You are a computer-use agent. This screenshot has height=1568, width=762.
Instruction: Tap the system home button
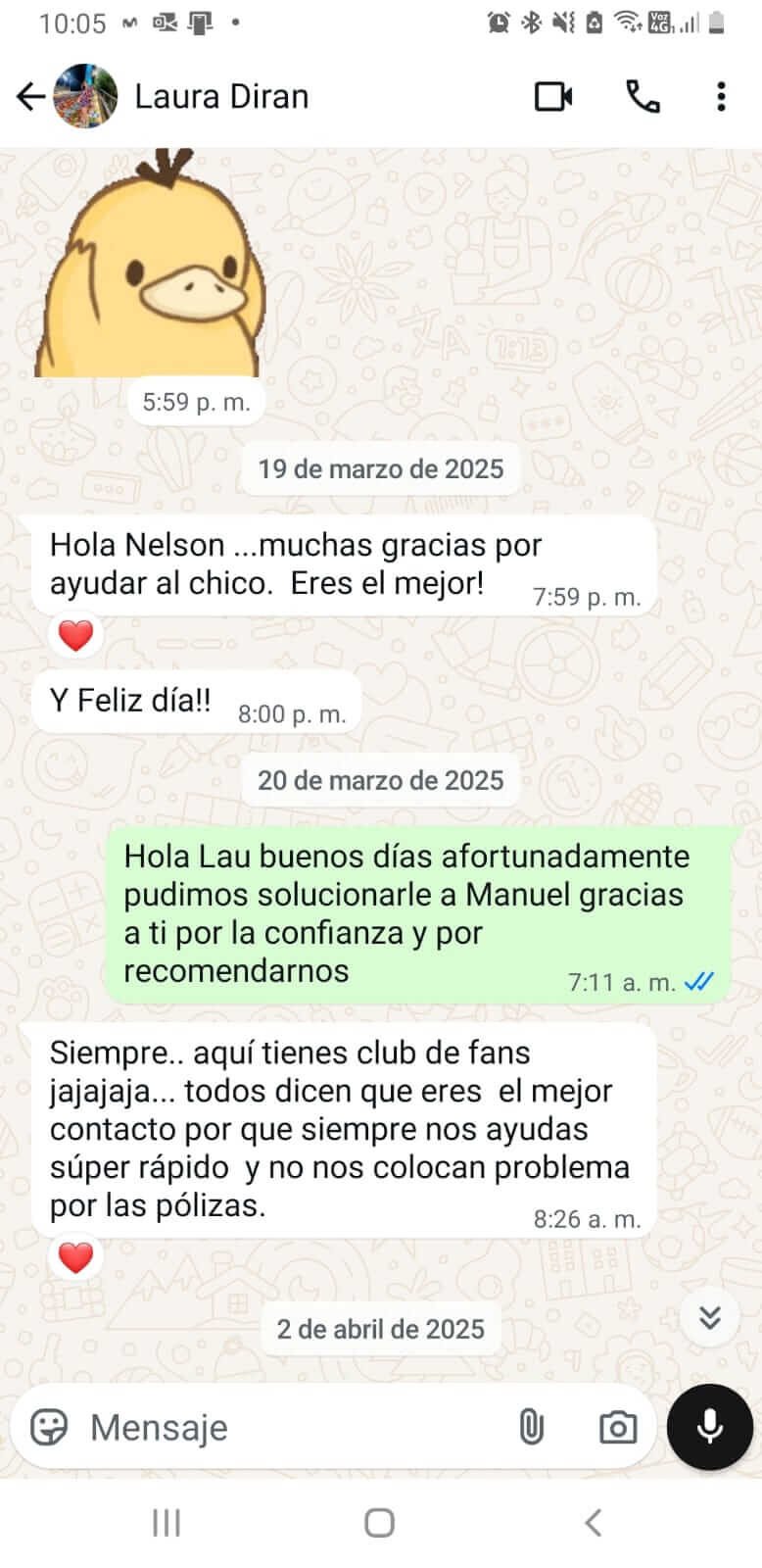(x=380, y=1523)
